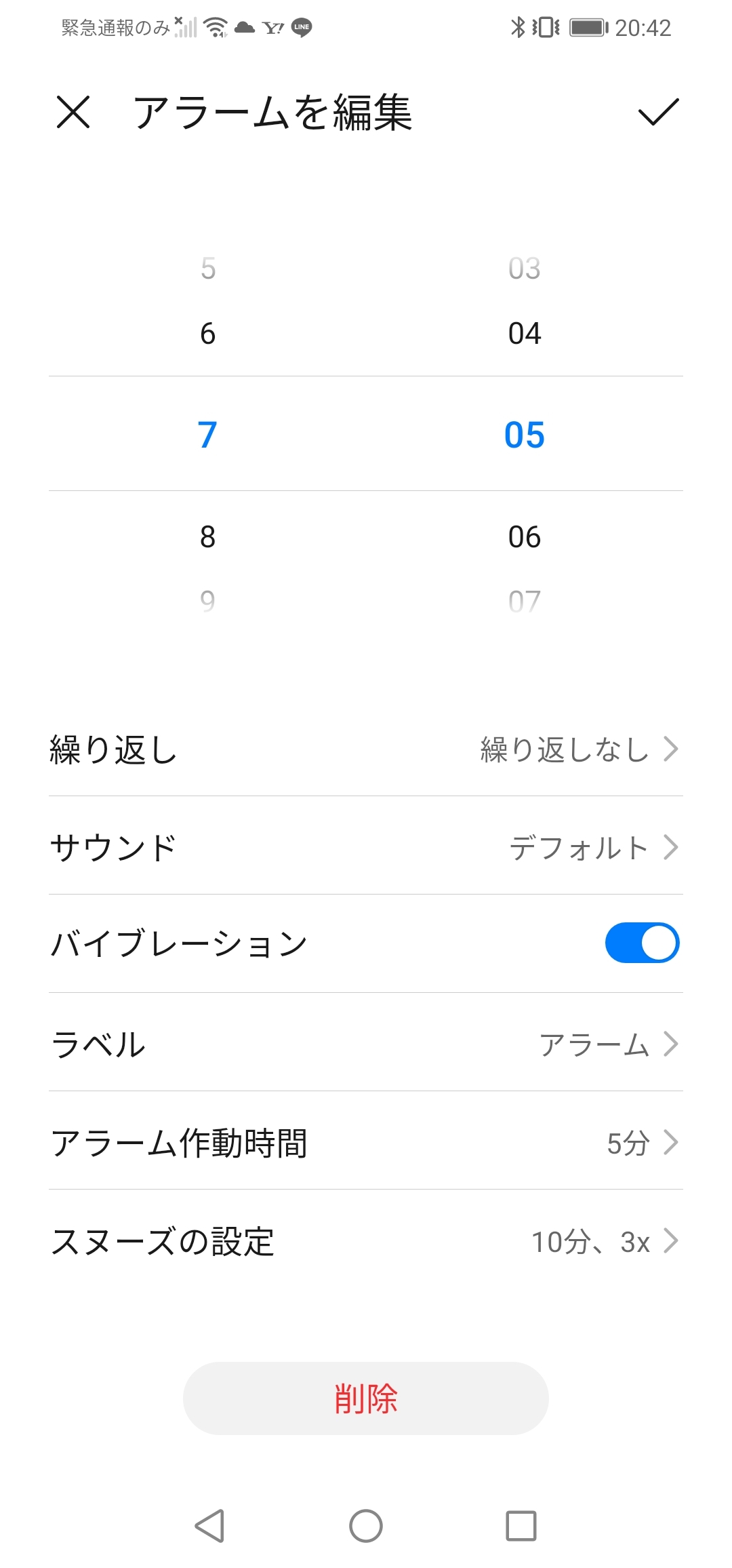This screenshot has height=1568, width=732.
Task: Tap the red 削除 delete button
Action: (366, 1398)
